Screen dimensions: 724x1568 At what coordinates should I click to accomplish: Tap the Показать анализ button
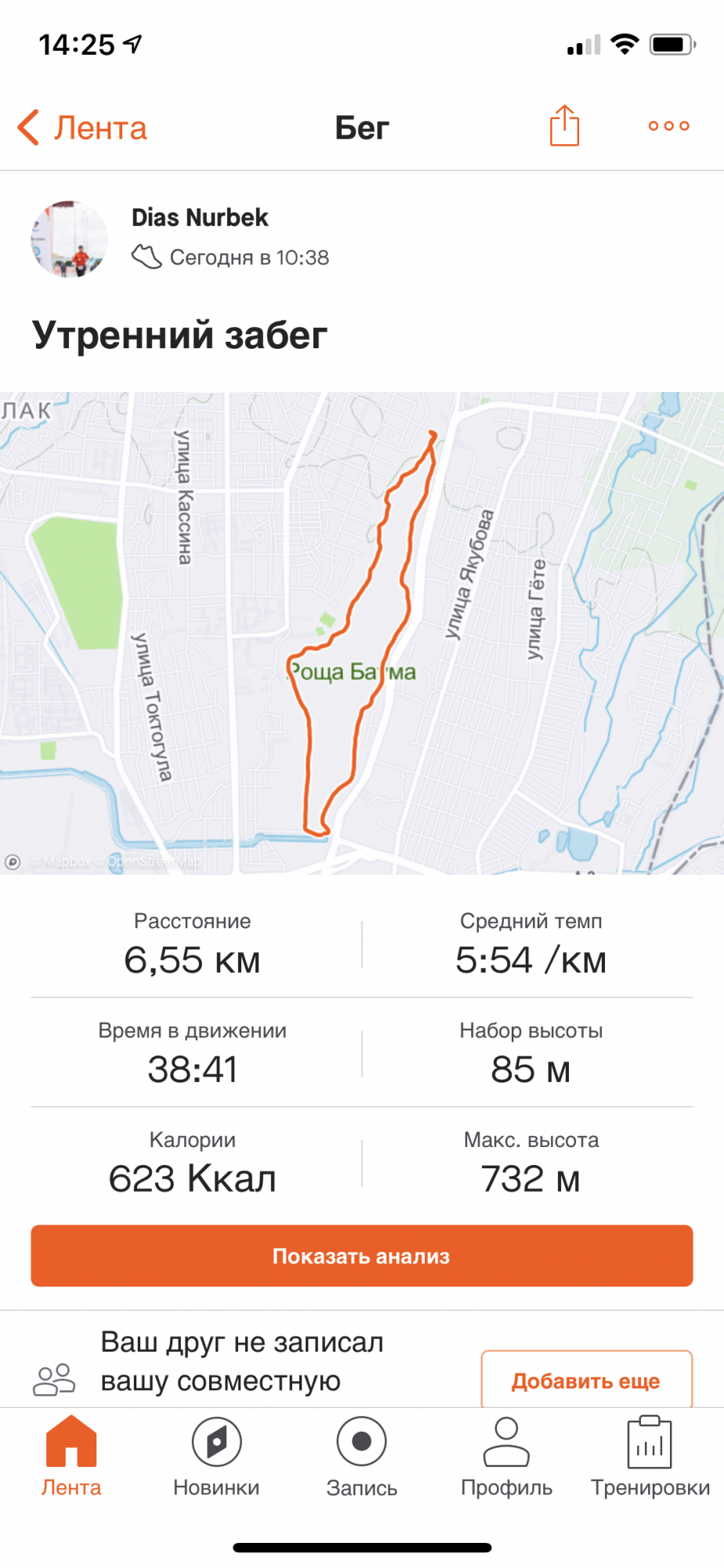pos(362,1256)
